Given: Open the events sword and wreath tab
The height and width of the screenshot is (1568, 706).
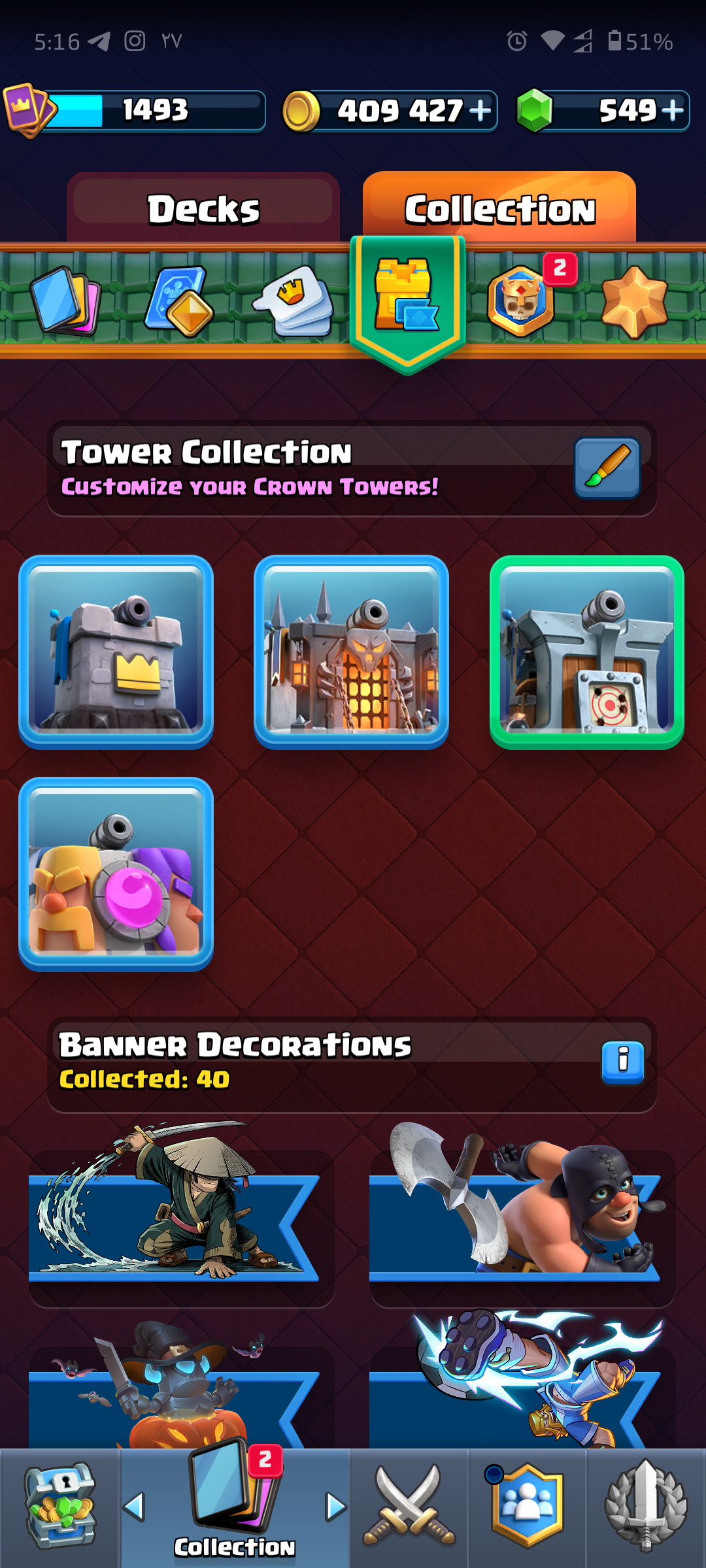Looking at the screenshot, I should (646, 1508).
